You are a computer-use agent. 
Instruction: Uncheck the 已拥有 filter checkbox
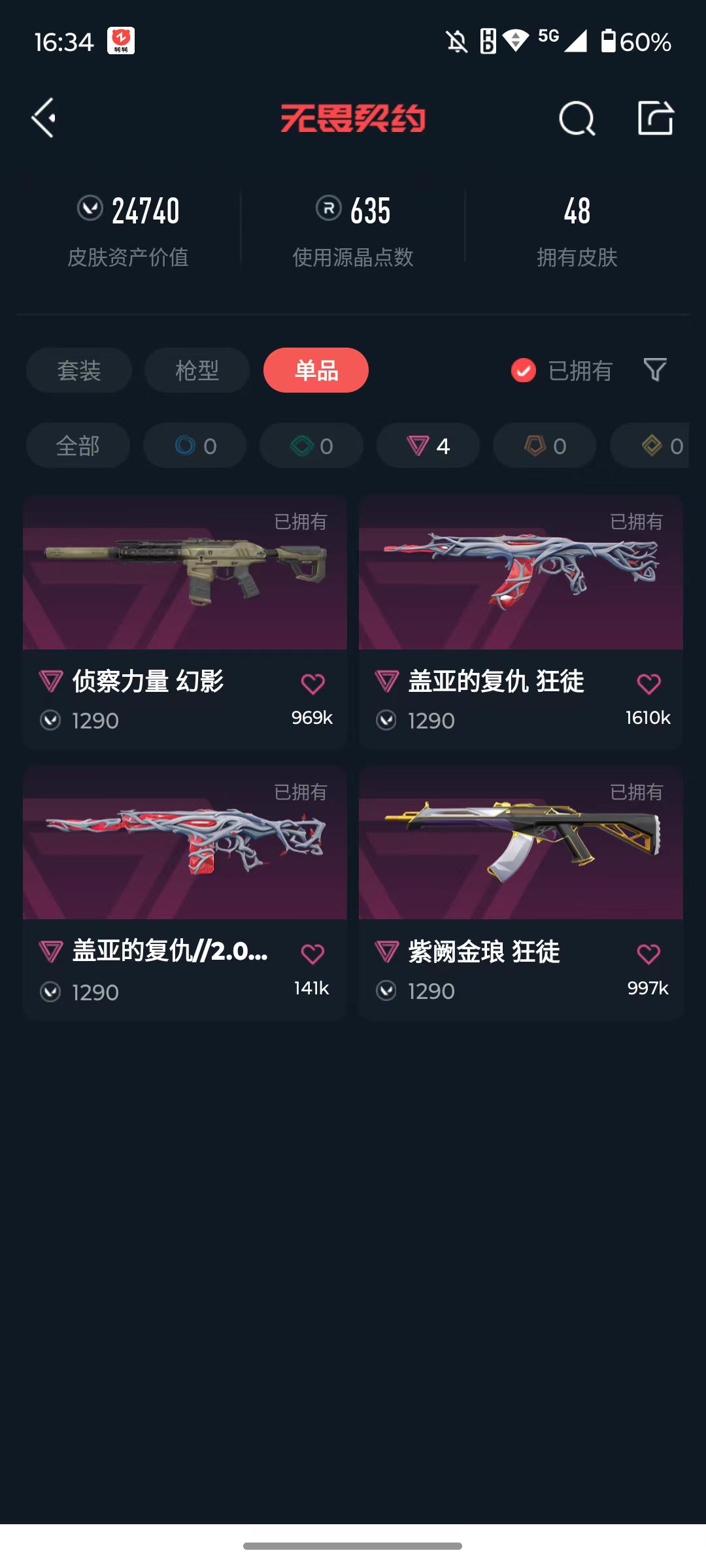coord(523,370)
